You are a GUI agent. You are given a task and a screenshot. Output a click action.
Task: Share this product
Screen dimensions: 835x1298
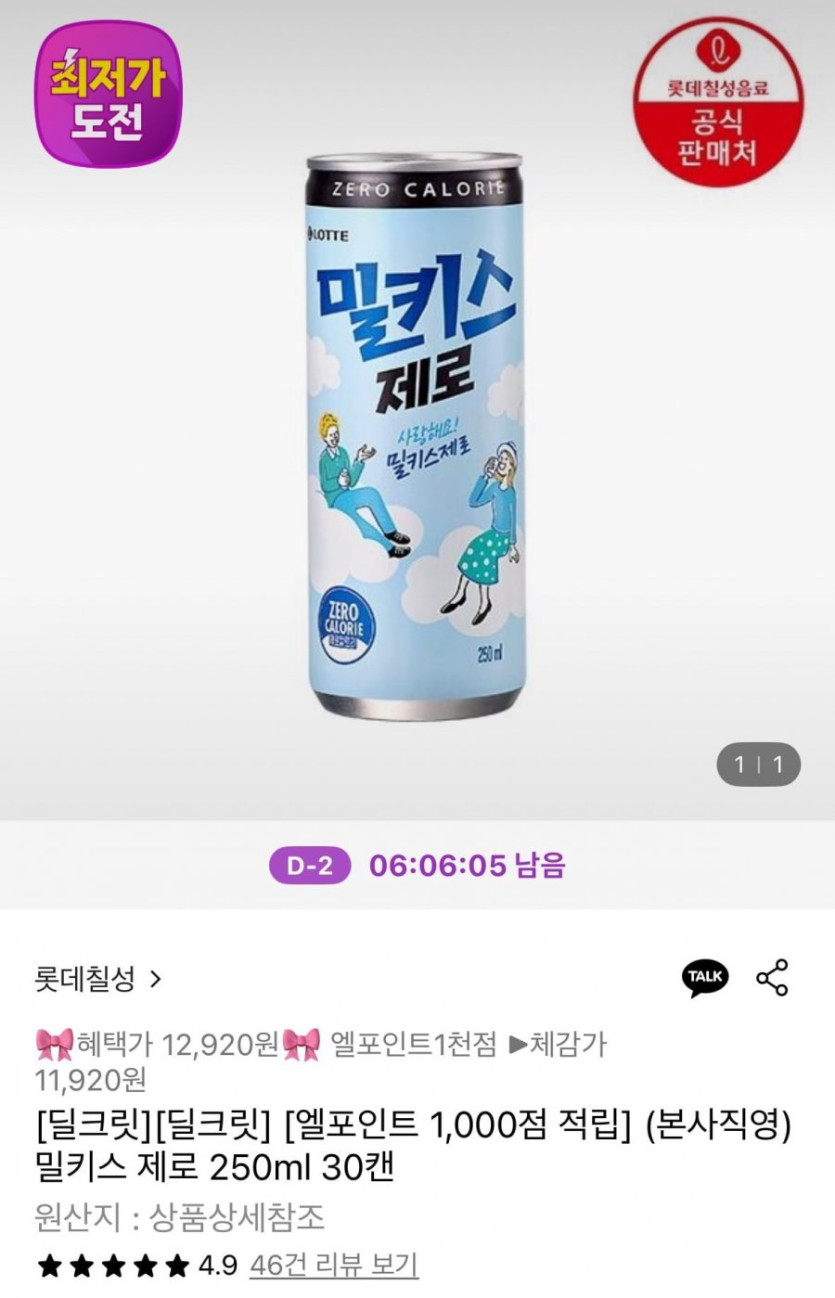772,978
